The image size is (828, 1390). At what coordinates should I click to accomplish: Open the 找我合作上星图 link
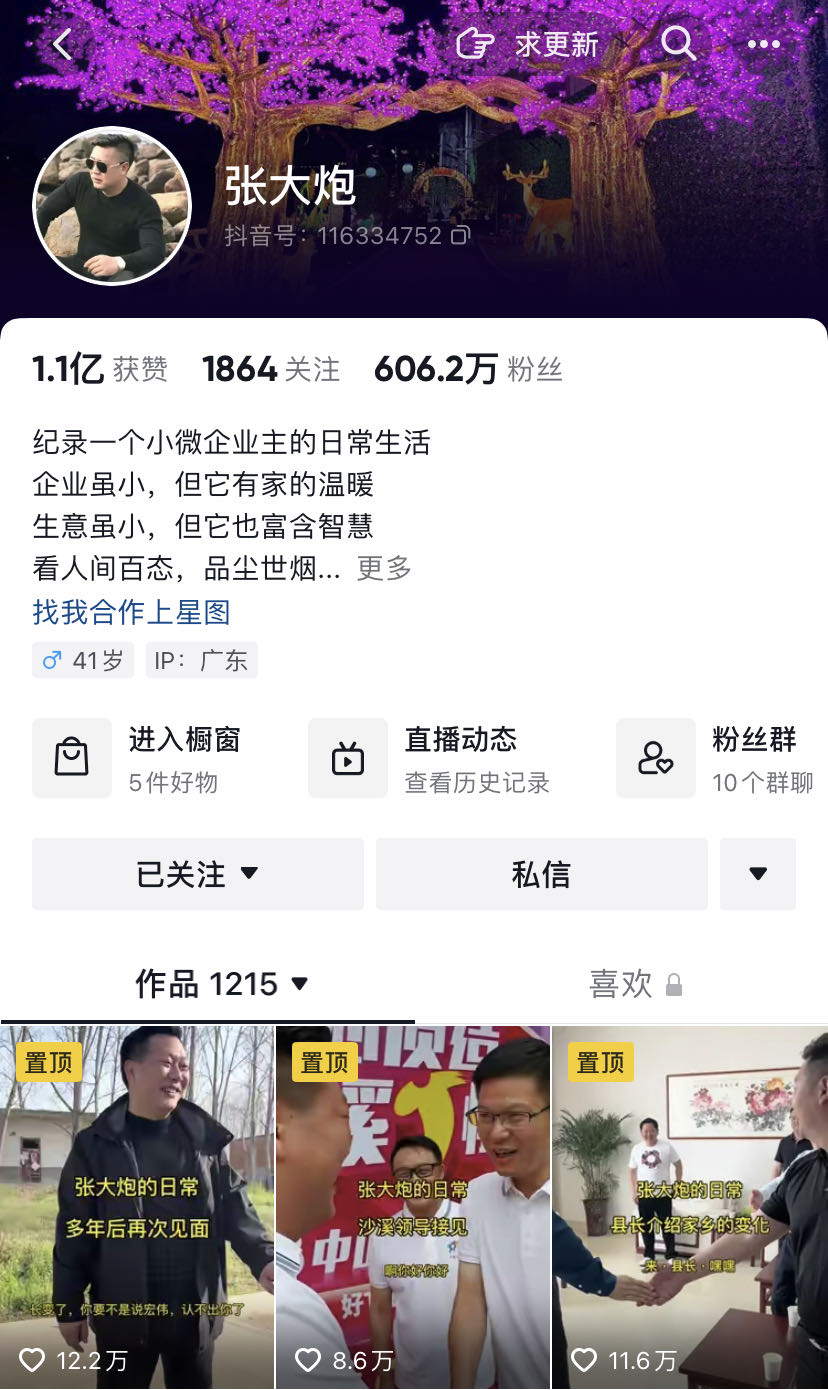[x=132, y=612]
